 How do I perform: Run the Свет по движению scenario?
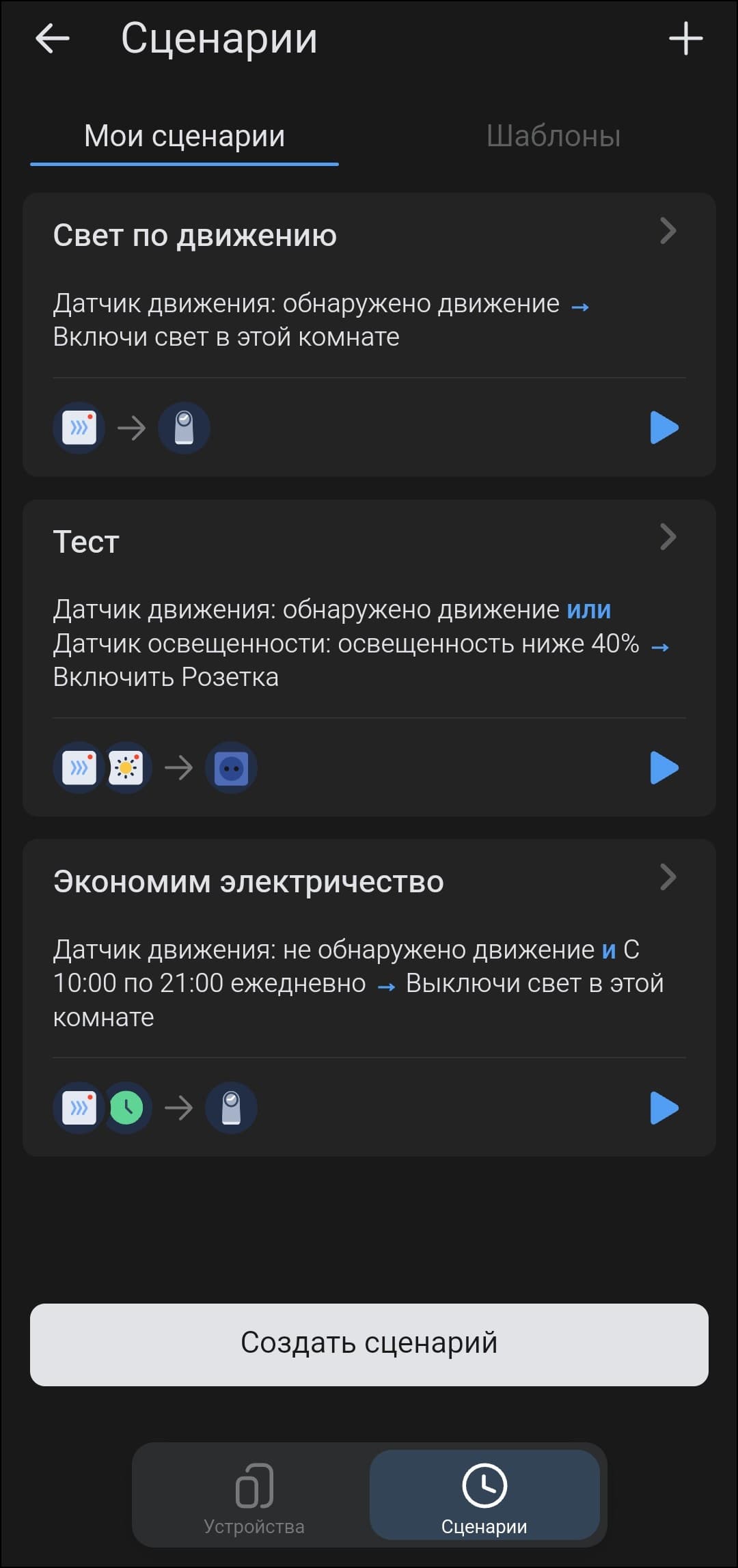(664, 428)
